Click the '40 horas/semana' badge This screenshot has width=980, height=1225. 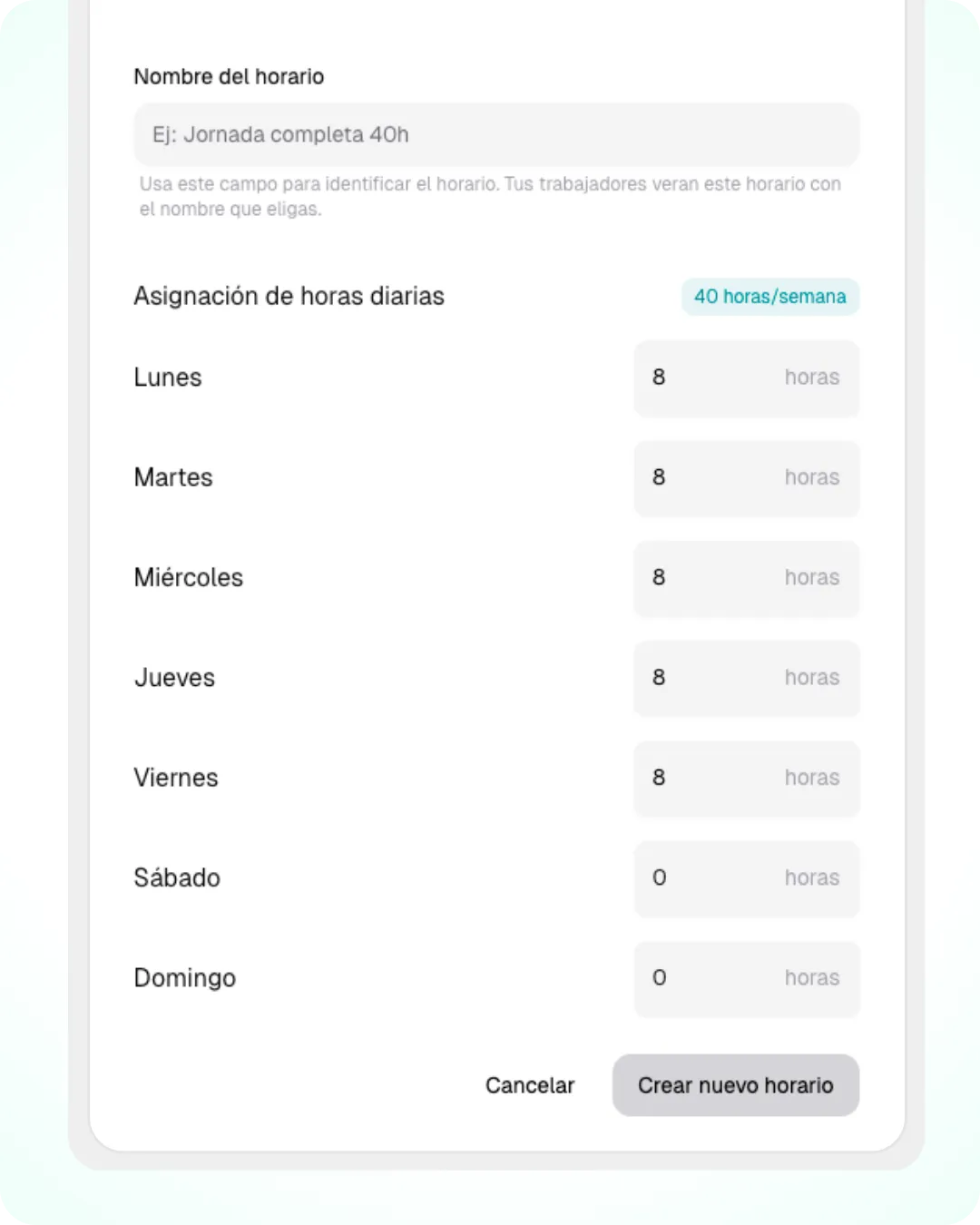click(769, 296)
